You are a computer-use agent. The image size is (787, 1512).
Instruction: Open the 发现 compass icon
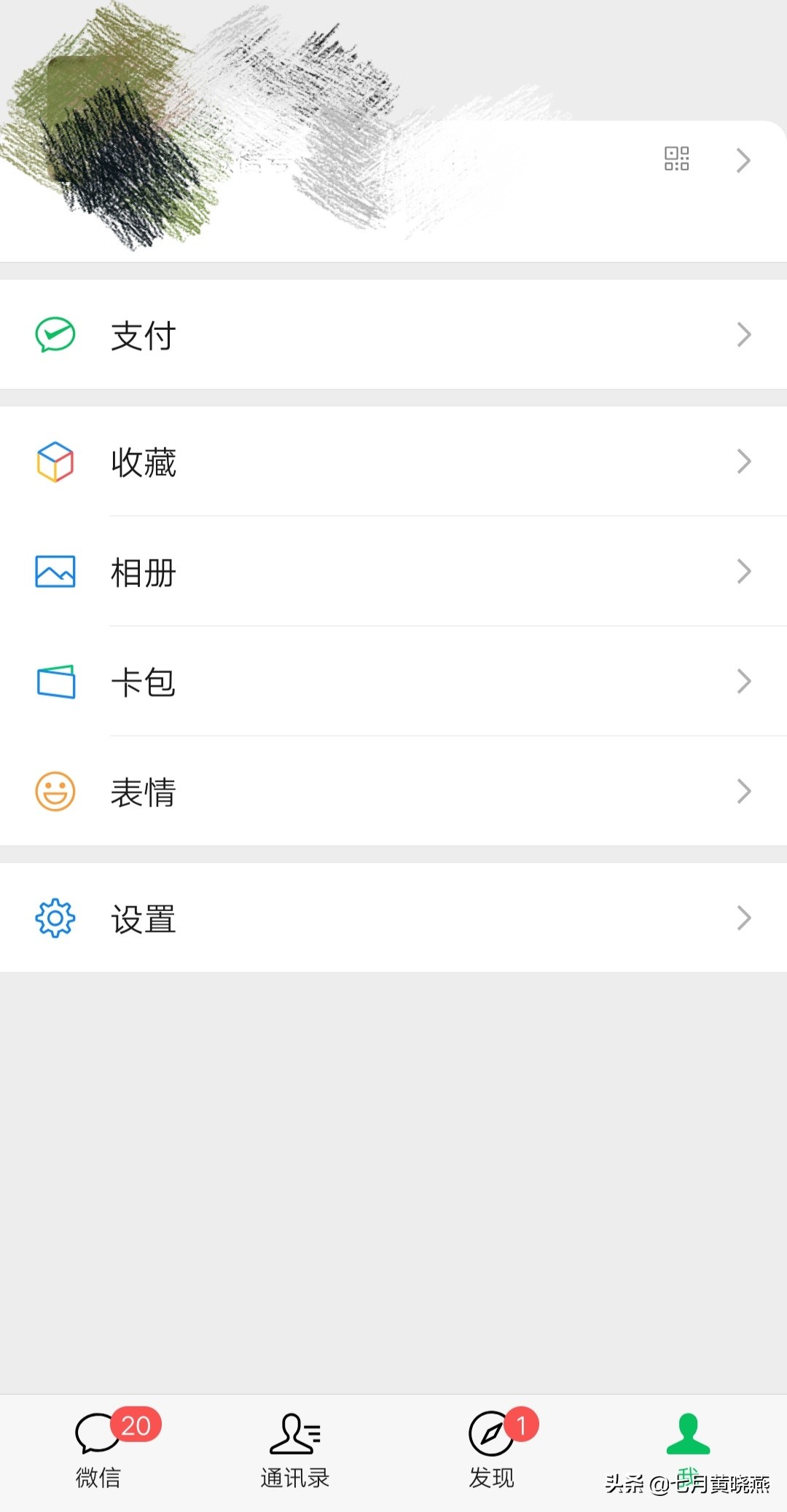coord(490,1431)
